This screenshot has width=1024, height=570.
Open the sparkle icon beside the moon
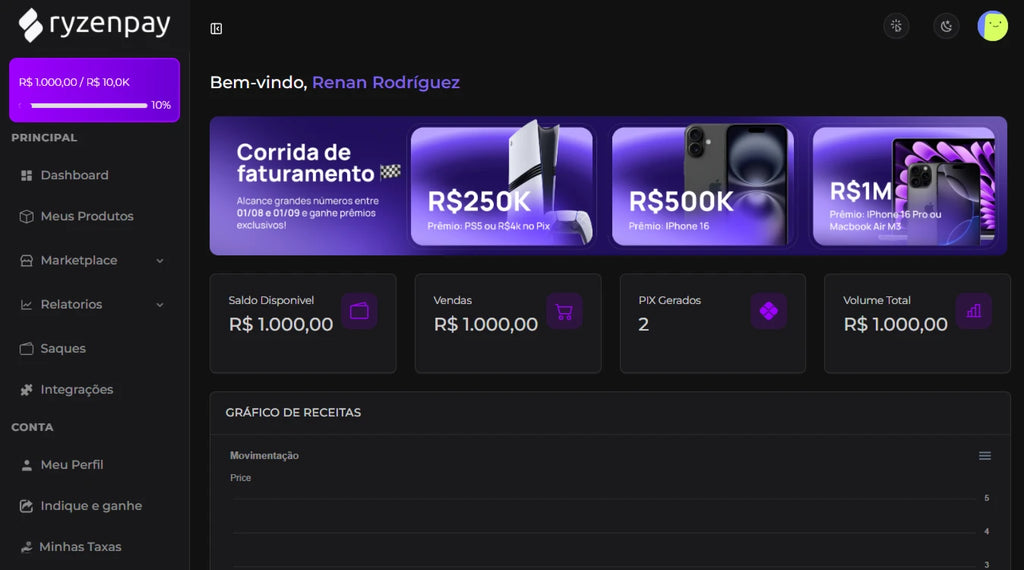[896, 26]
